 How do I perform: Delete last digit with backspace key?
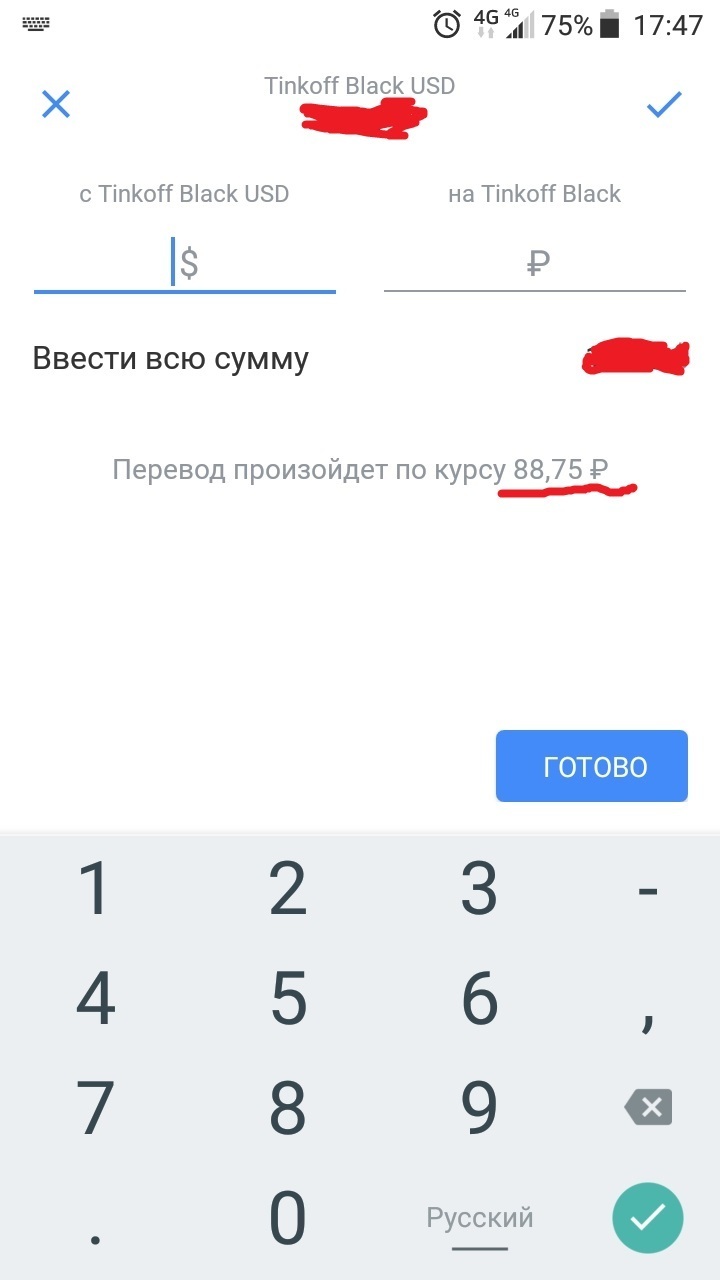tap(648, 1107)
